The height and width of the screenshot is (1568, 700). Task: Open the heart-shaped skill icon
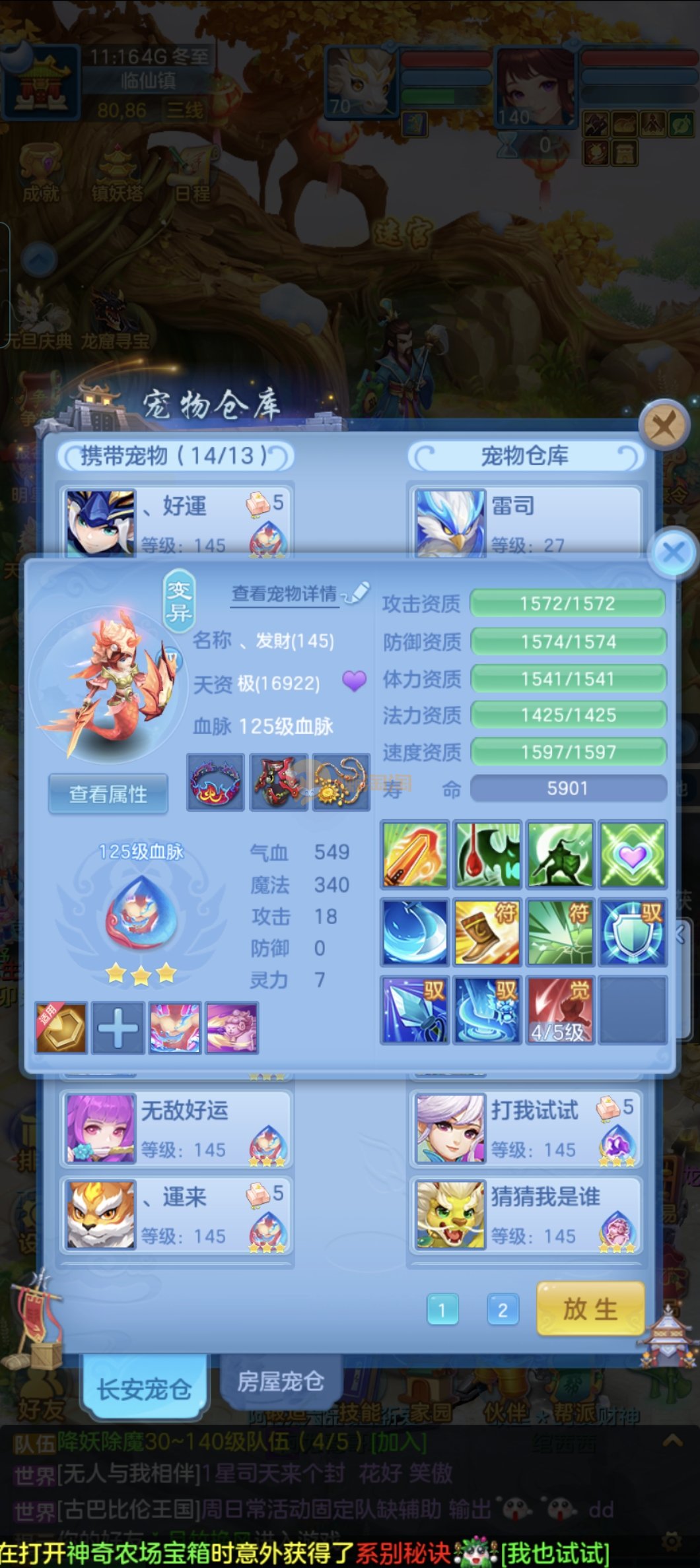point(632,855)
